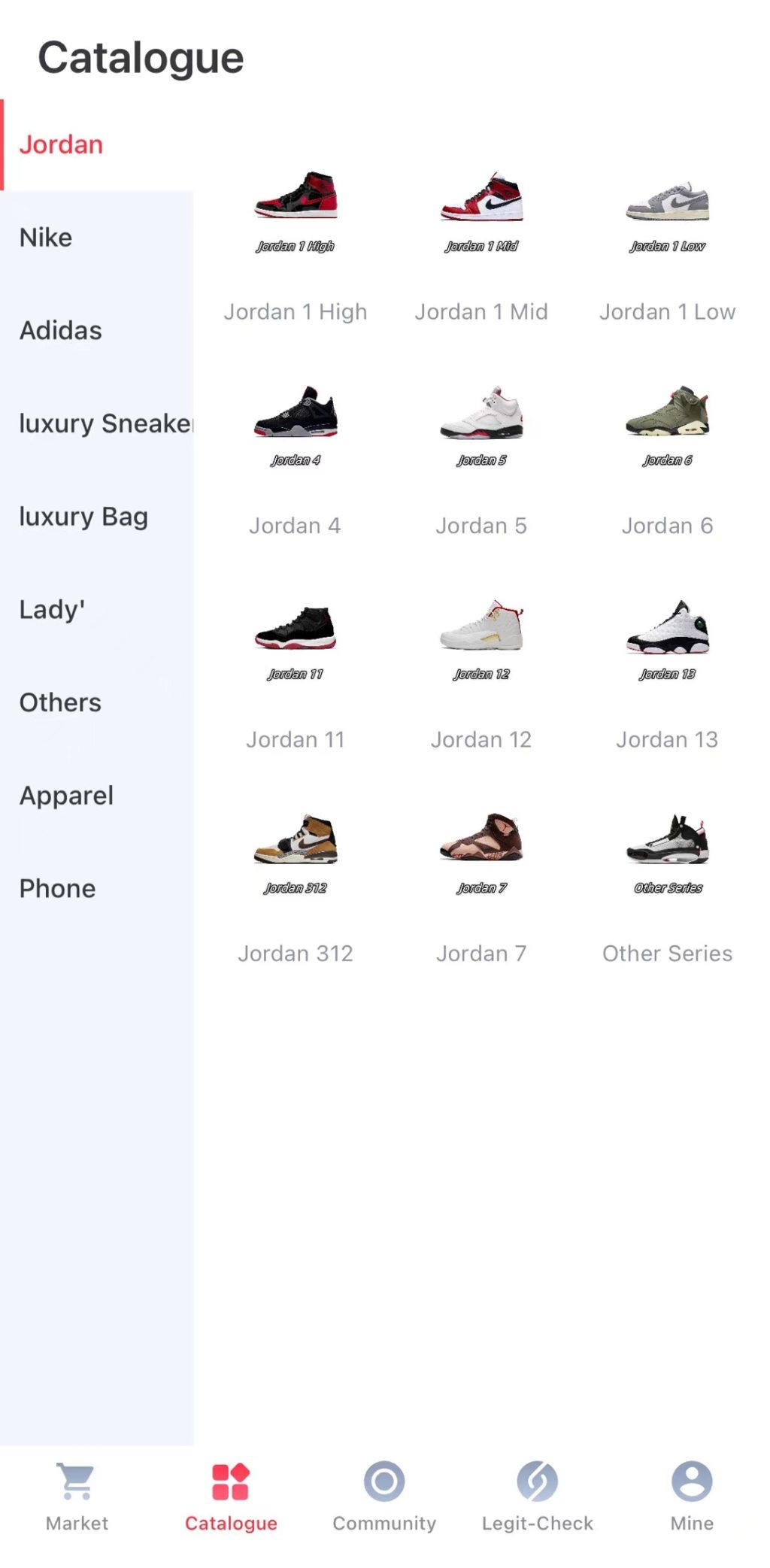Go to the Market tab

pos(77,1497)
